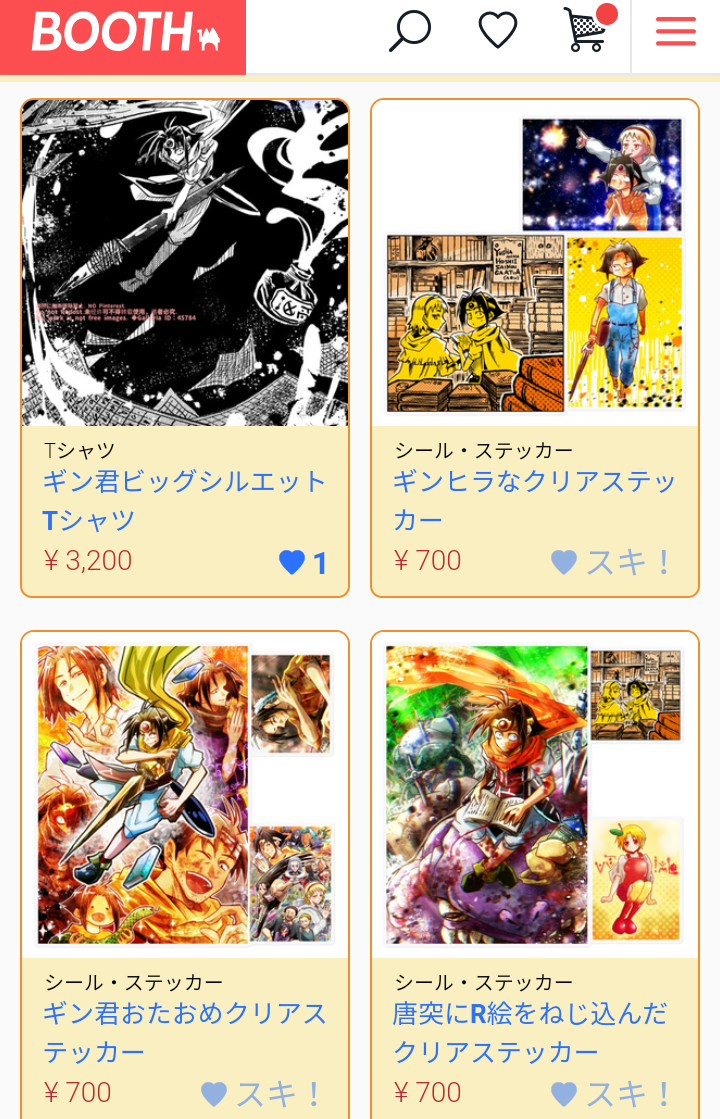Open the ギンヒラなクリアステッカー product image
Image resolution: width=720 pixels, height=1119 pixels.
pyautogui.click(x=535, y=263)
